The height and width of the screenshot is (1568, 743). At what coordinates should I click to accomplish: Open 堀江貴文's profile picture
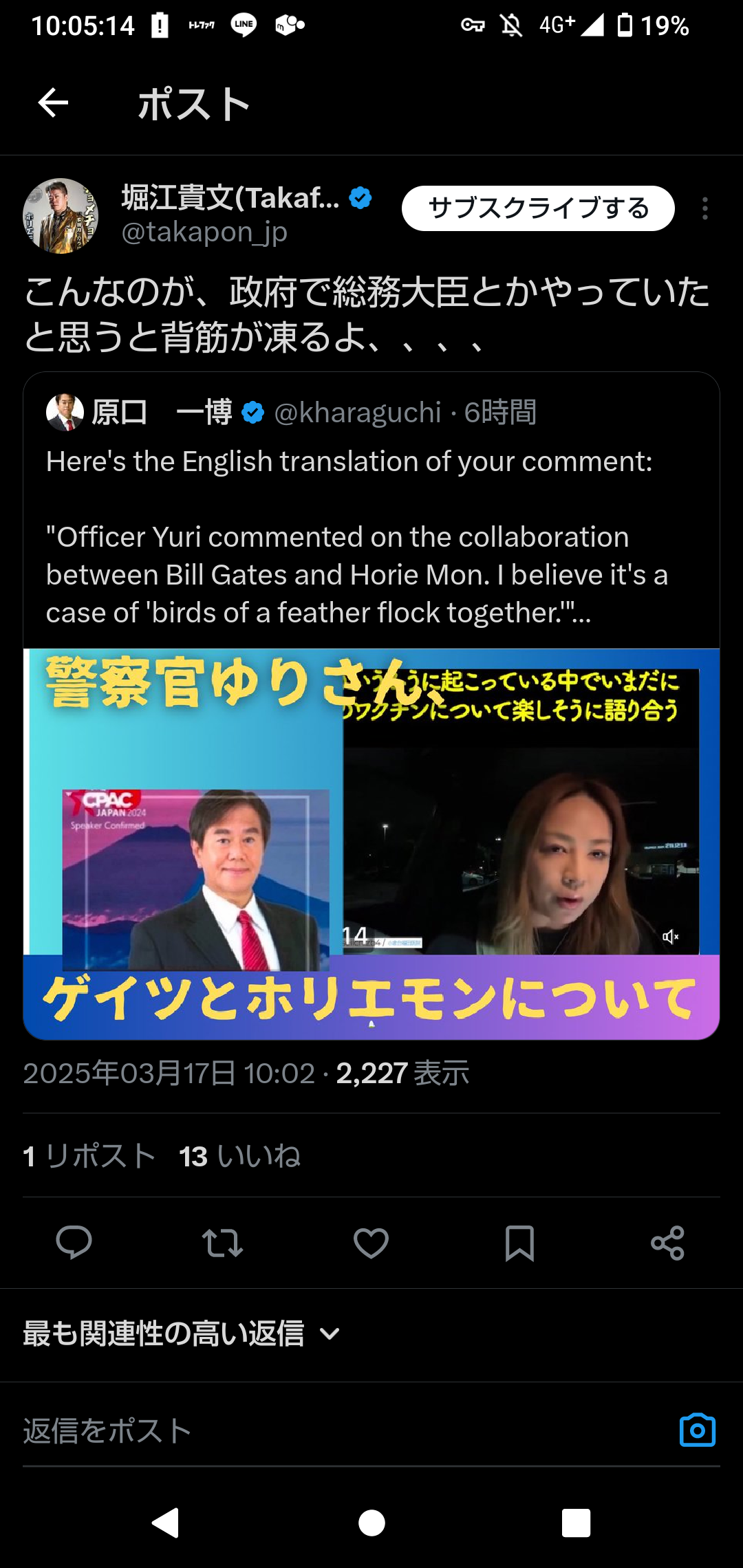click(x=61, y=216)
